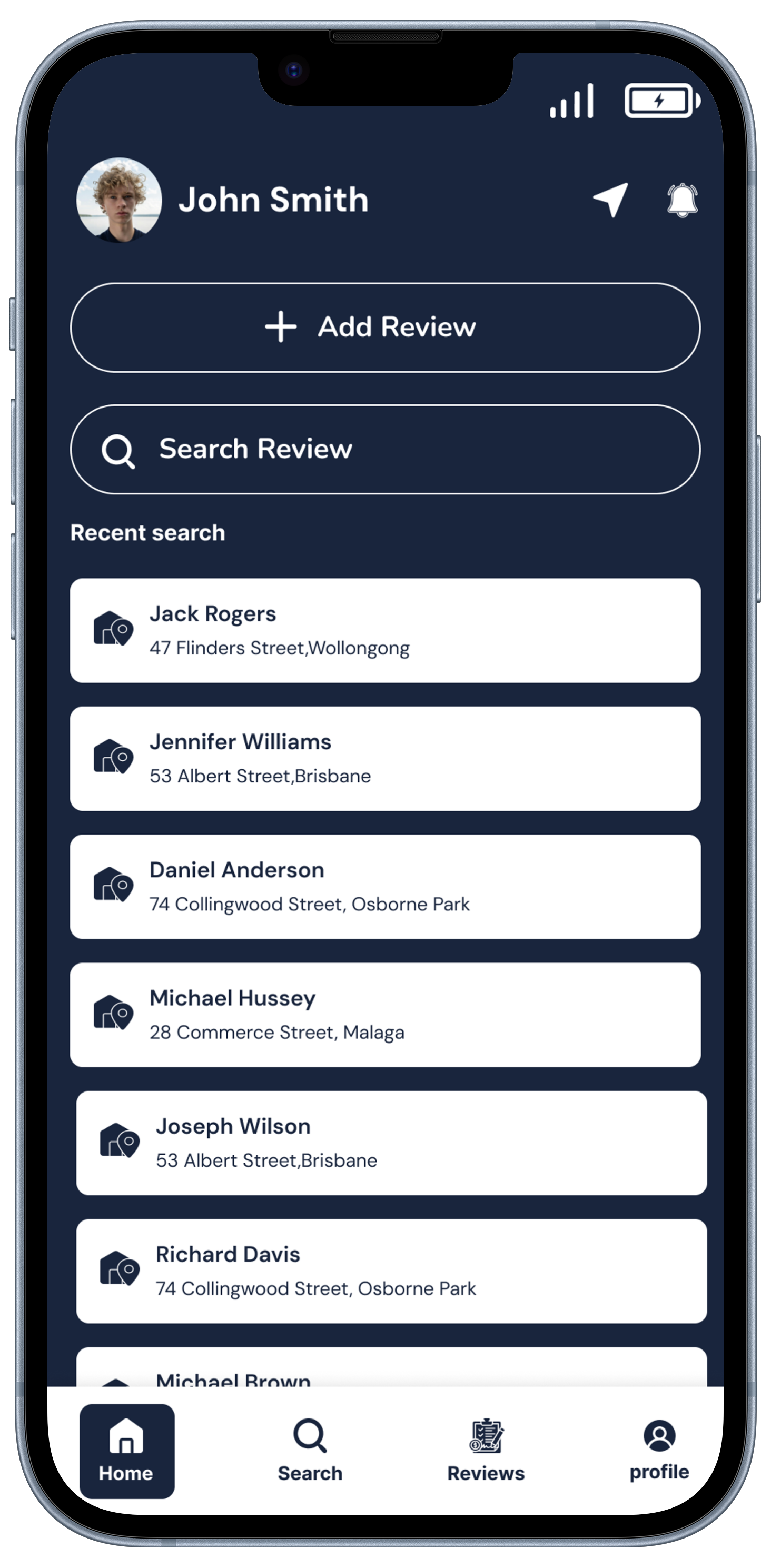Viewport: 771px width, 1568px height.
Task: Open the profile tab
Action: click(x=659, y=1451)
